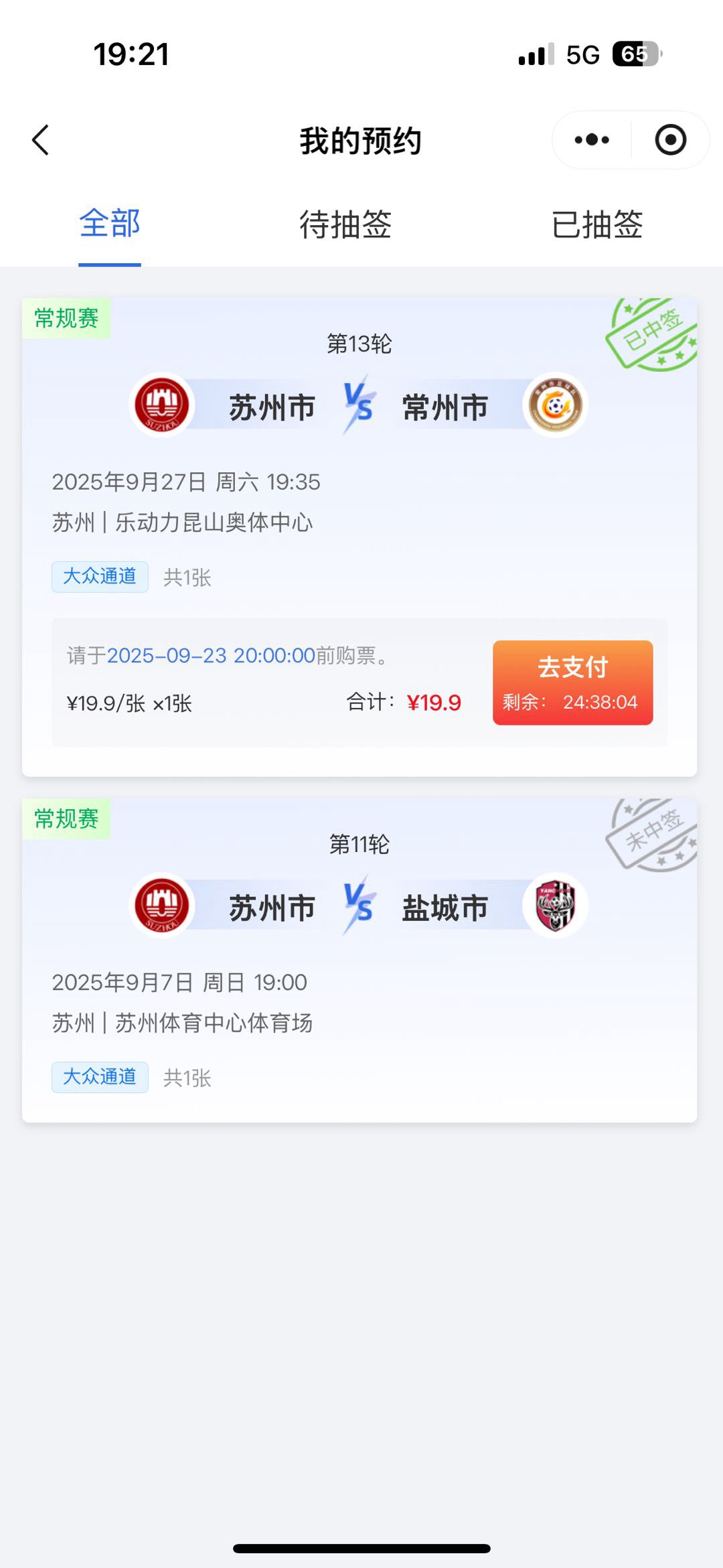Tap 去支付 to pay for the ticket

(572, 682)
